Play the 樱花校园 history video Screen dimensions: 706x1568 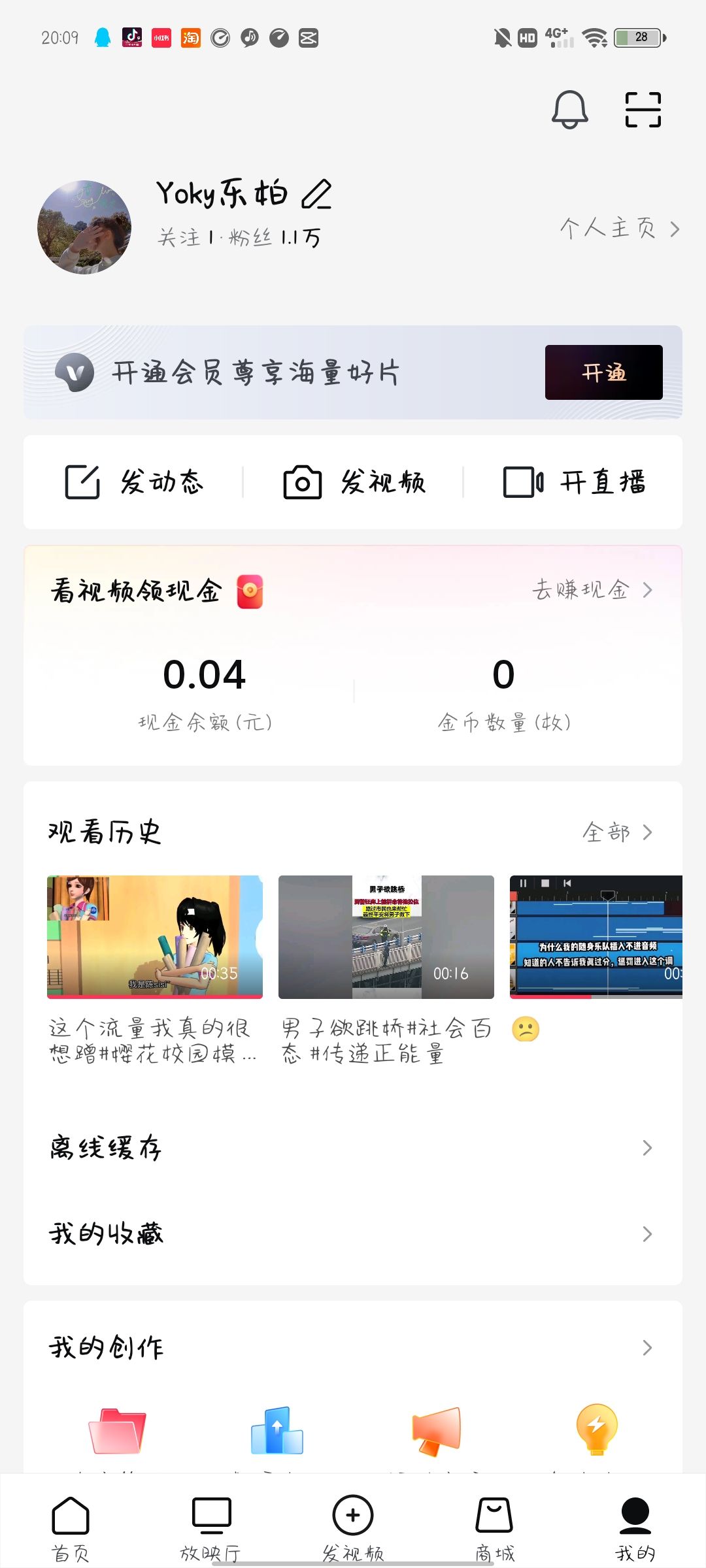155,937
